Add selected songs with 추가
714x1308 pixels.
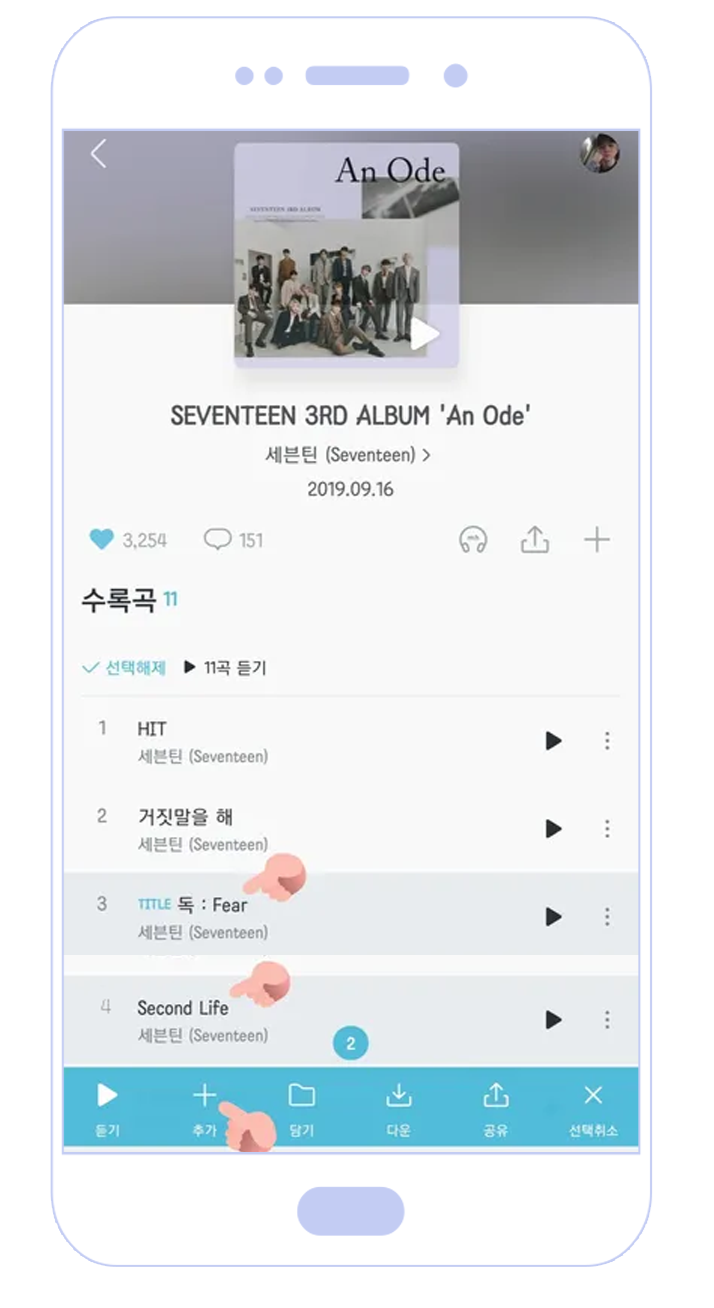(x=204, y=1109)
